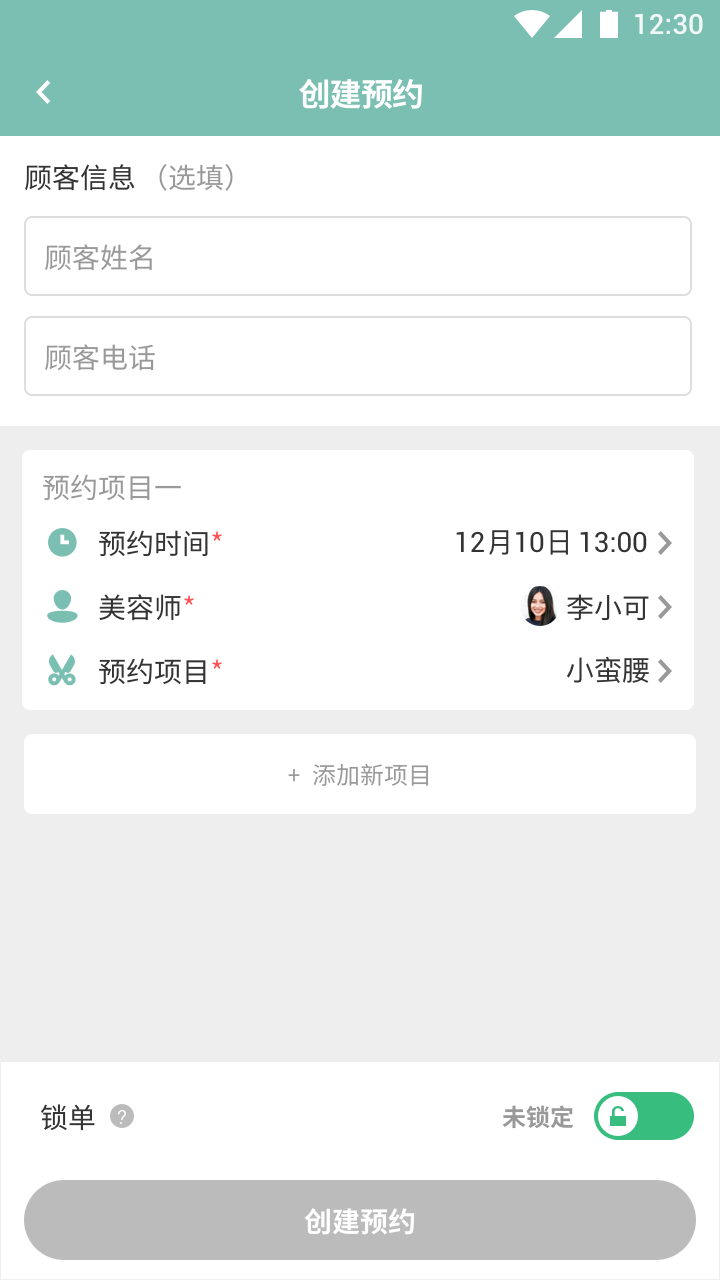Select a different 美容师 beautician
Image resolution: width=720 pixels, height=1280 pixels.
pyautogui.click(x=596, y=607)
